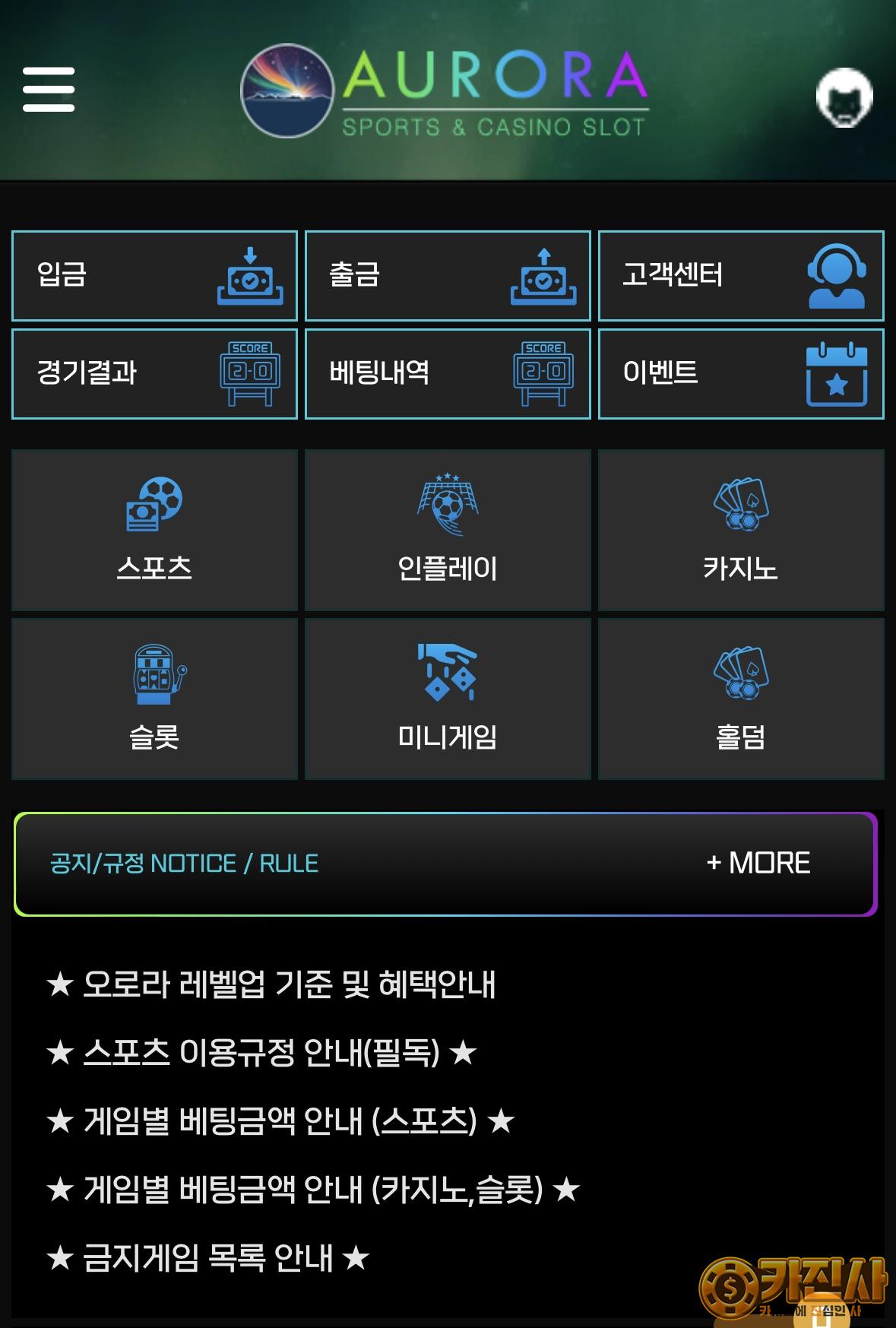
Task: Open notice 금지게임 목록 안내
Action: (x=208, y=1258)
